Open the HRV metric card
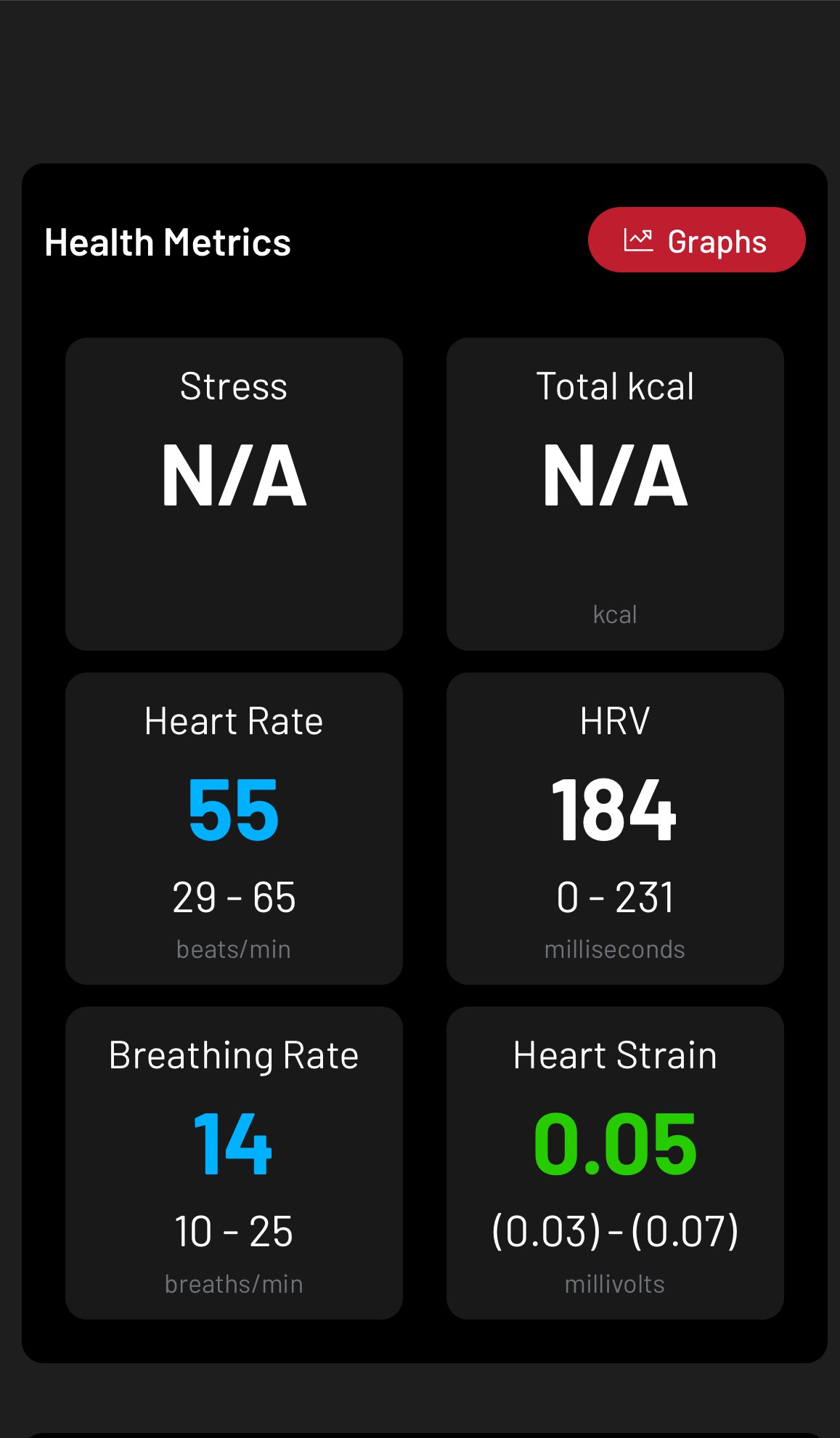 click(x=615, y=829)
